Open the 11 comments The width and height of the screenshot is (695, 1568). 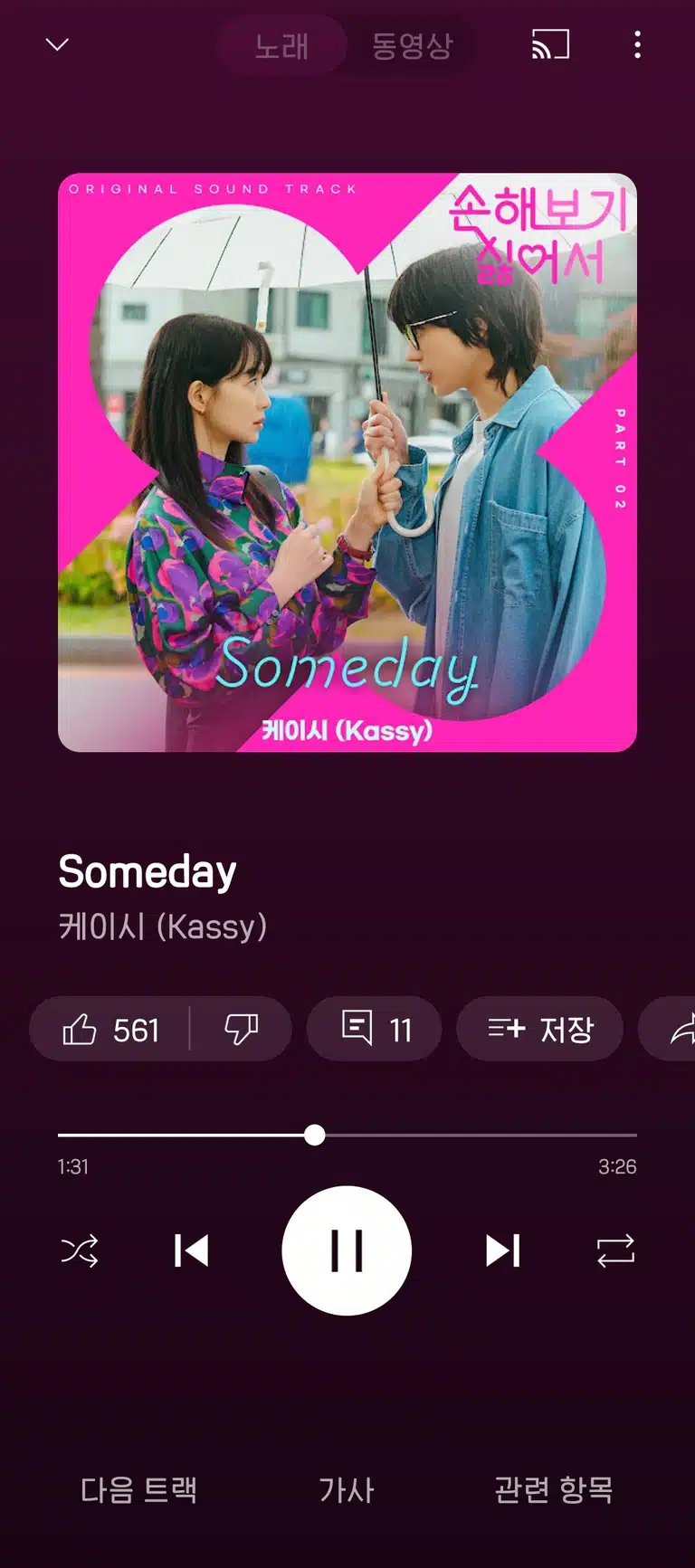pos(375,1029)
